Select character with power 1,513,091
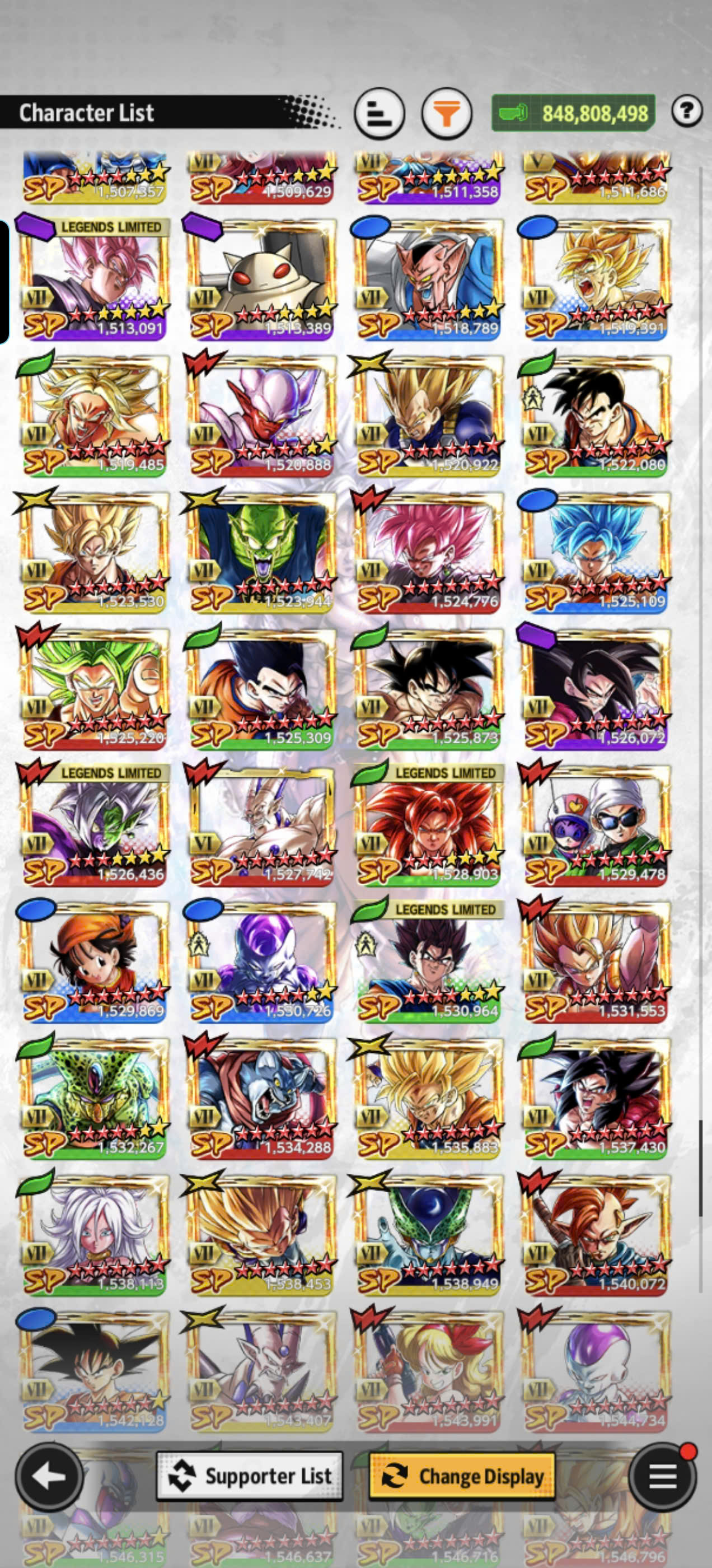The image size is (712, 1568). point(95,280)
